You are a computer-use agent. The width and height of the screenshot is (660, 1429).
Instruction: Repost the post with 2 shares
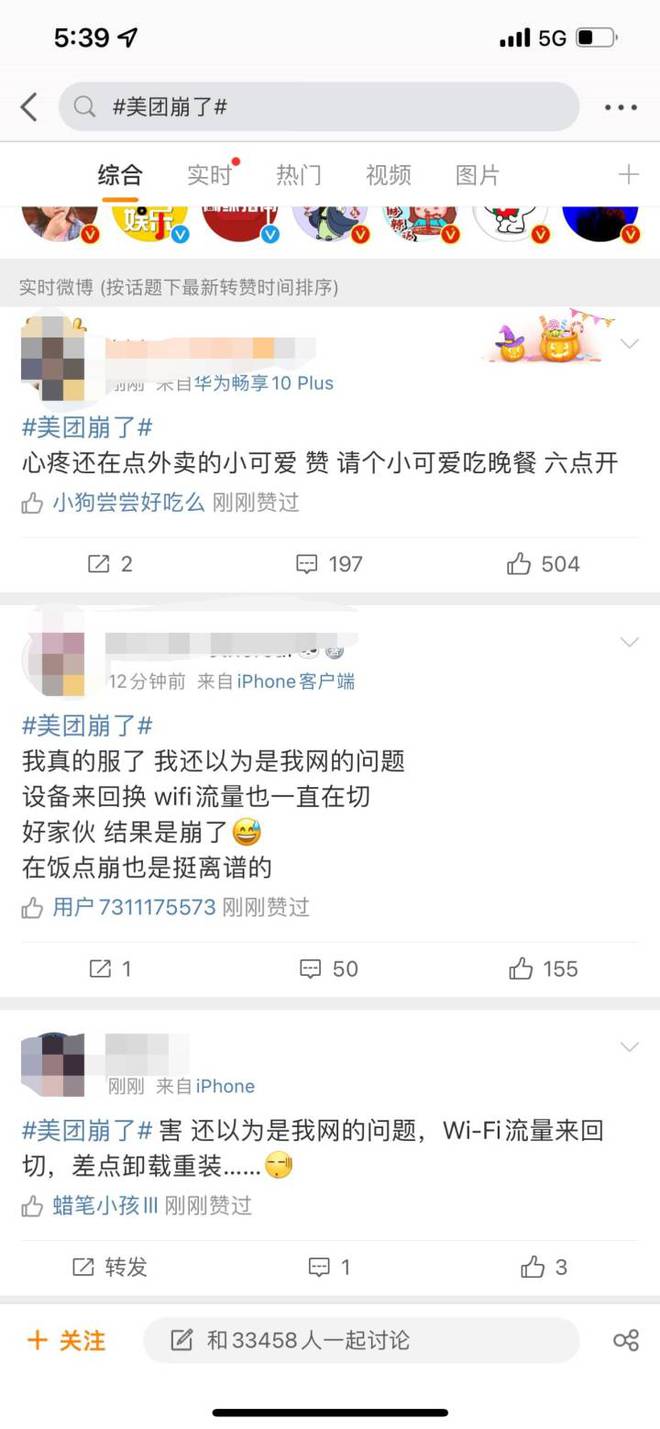tap(110, 564)
